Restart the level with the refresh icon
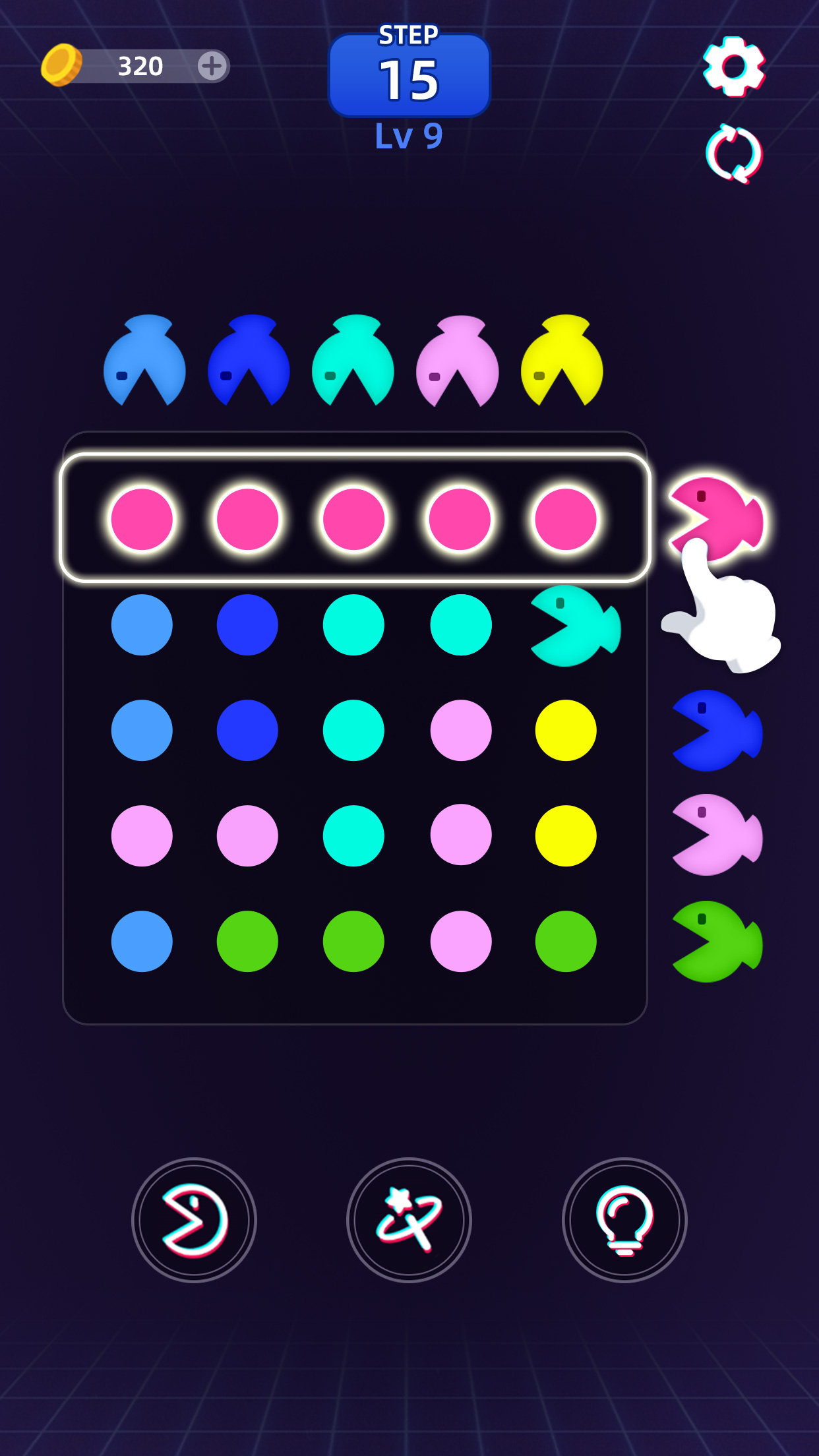Viewport: 819px width, 1456px height. coord(733,154)
